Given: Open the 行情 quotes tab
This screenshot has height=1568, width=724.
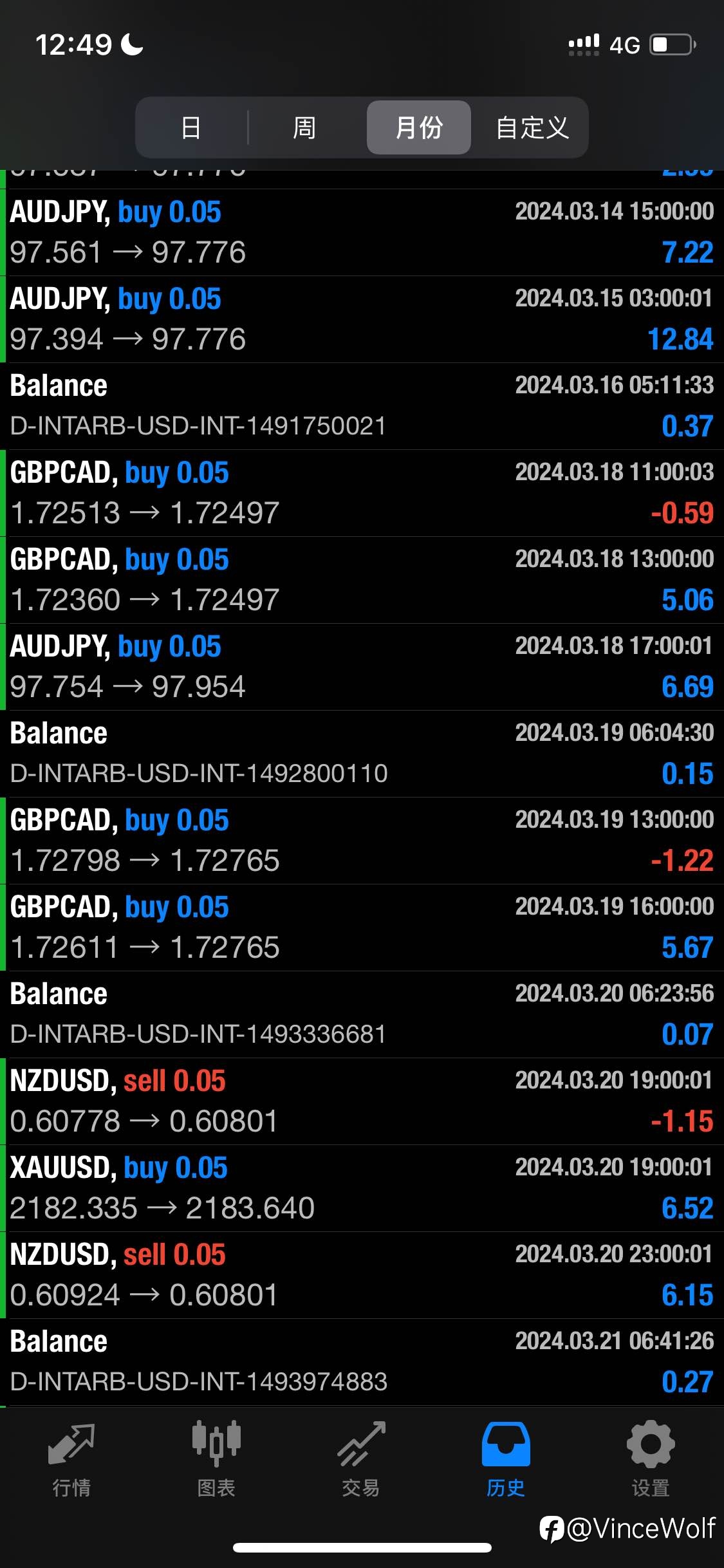Looking at the screenshot, I should (71, 1461).
